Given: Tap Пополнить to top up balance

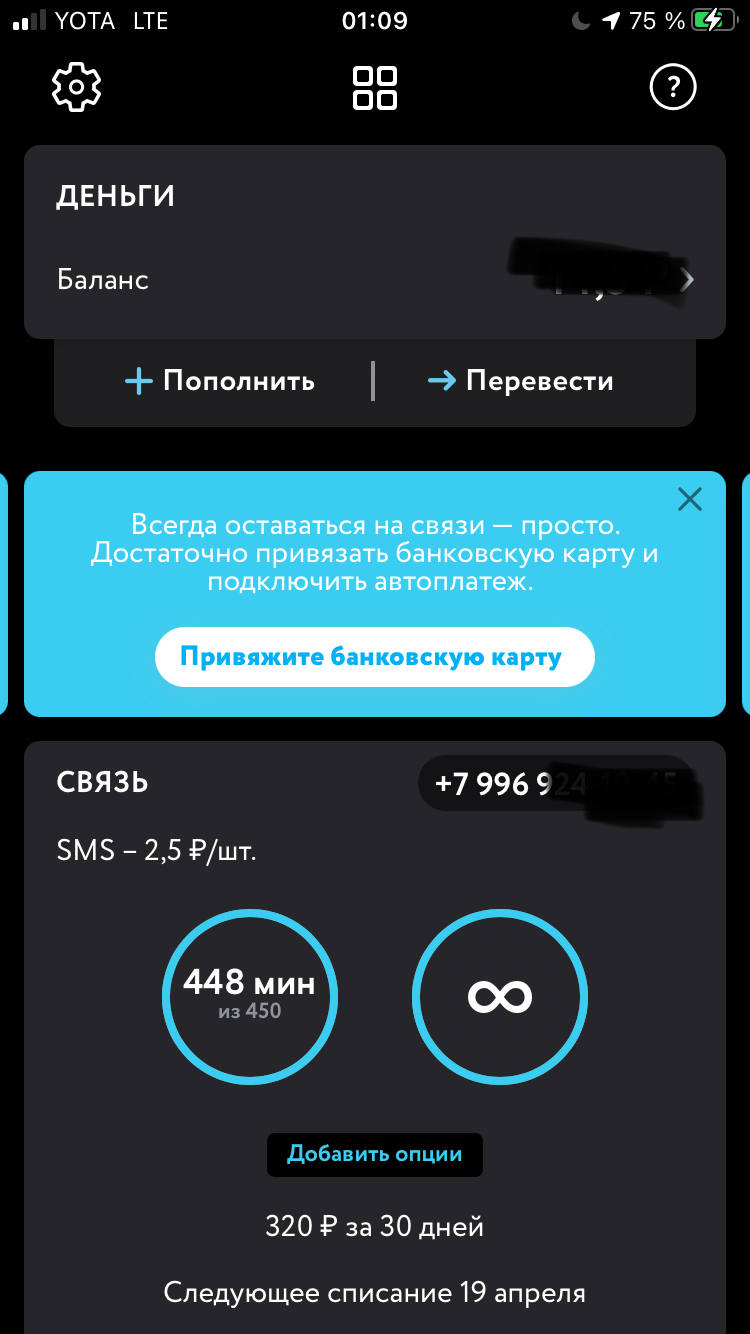Looking at the screenshot, I should coord(220,381).
